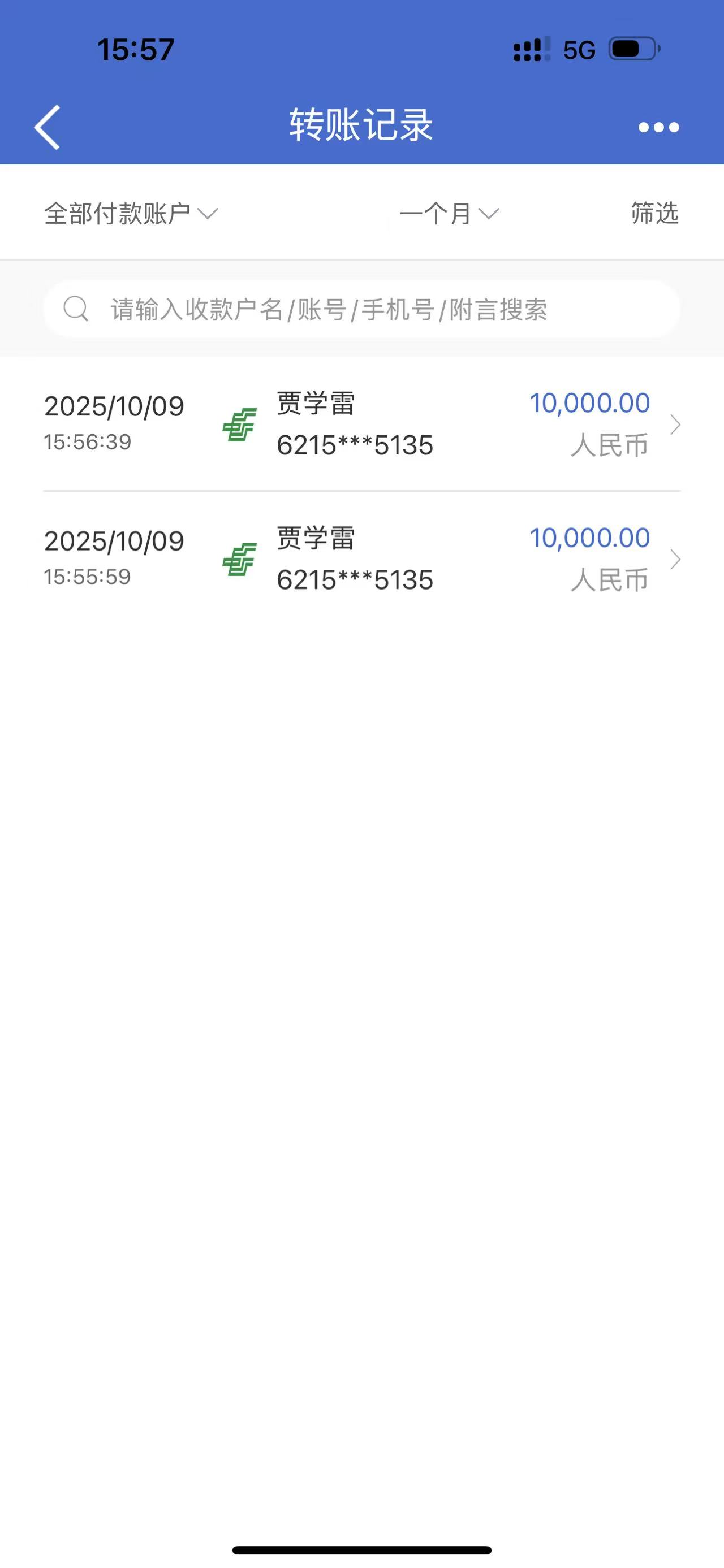Open the three-dot overflow menu
Viewport: 724px width, 1568px height.
pyautogui.click(x=658, y=127)
